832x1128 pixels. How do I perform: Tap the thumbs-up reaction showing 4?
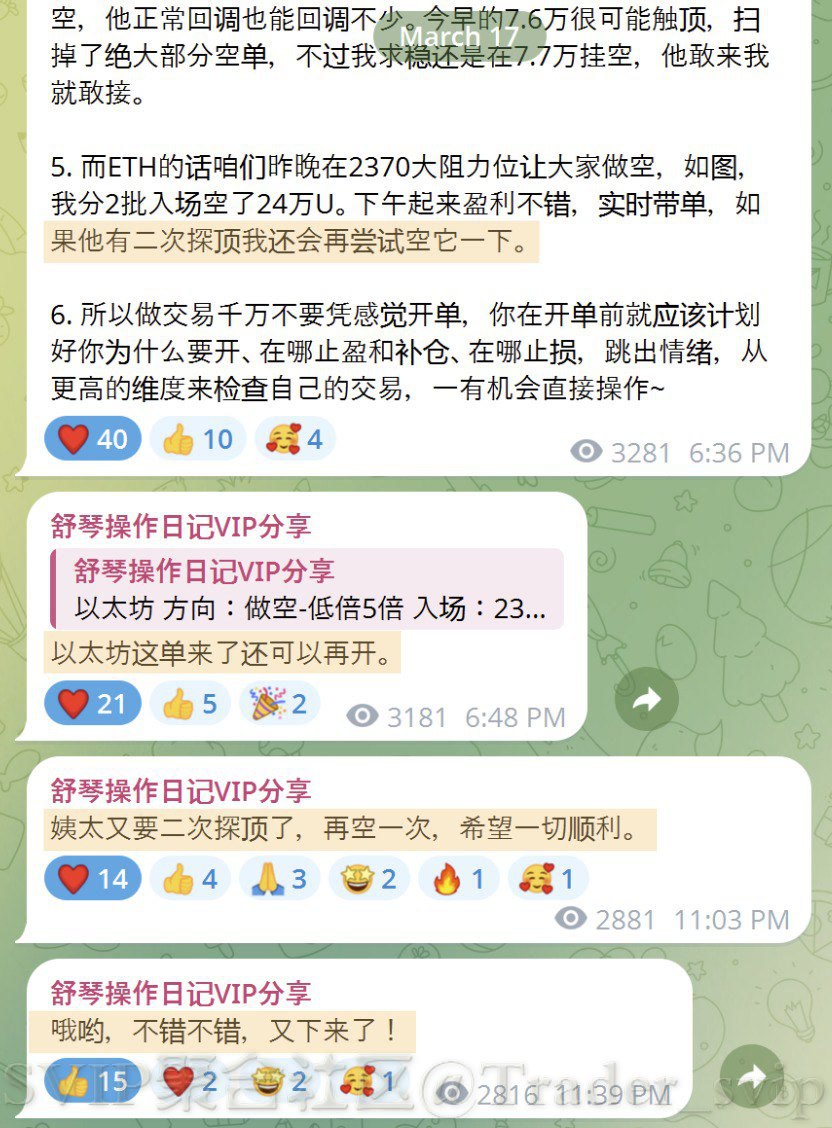point(190,879)
